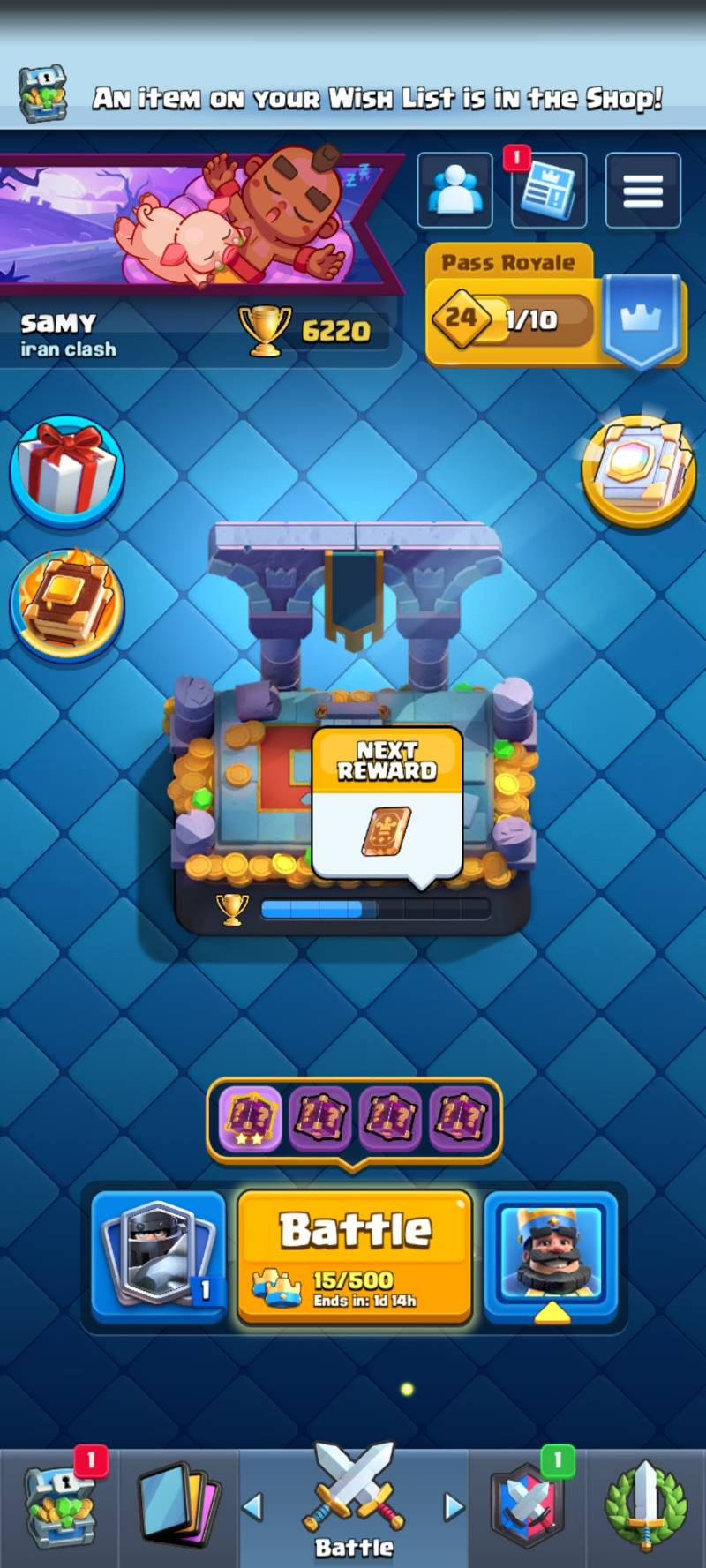This screenshot has height=1568, width=706.
Task: Open the flaming book event icon
Action: click(x=67, y=604)
